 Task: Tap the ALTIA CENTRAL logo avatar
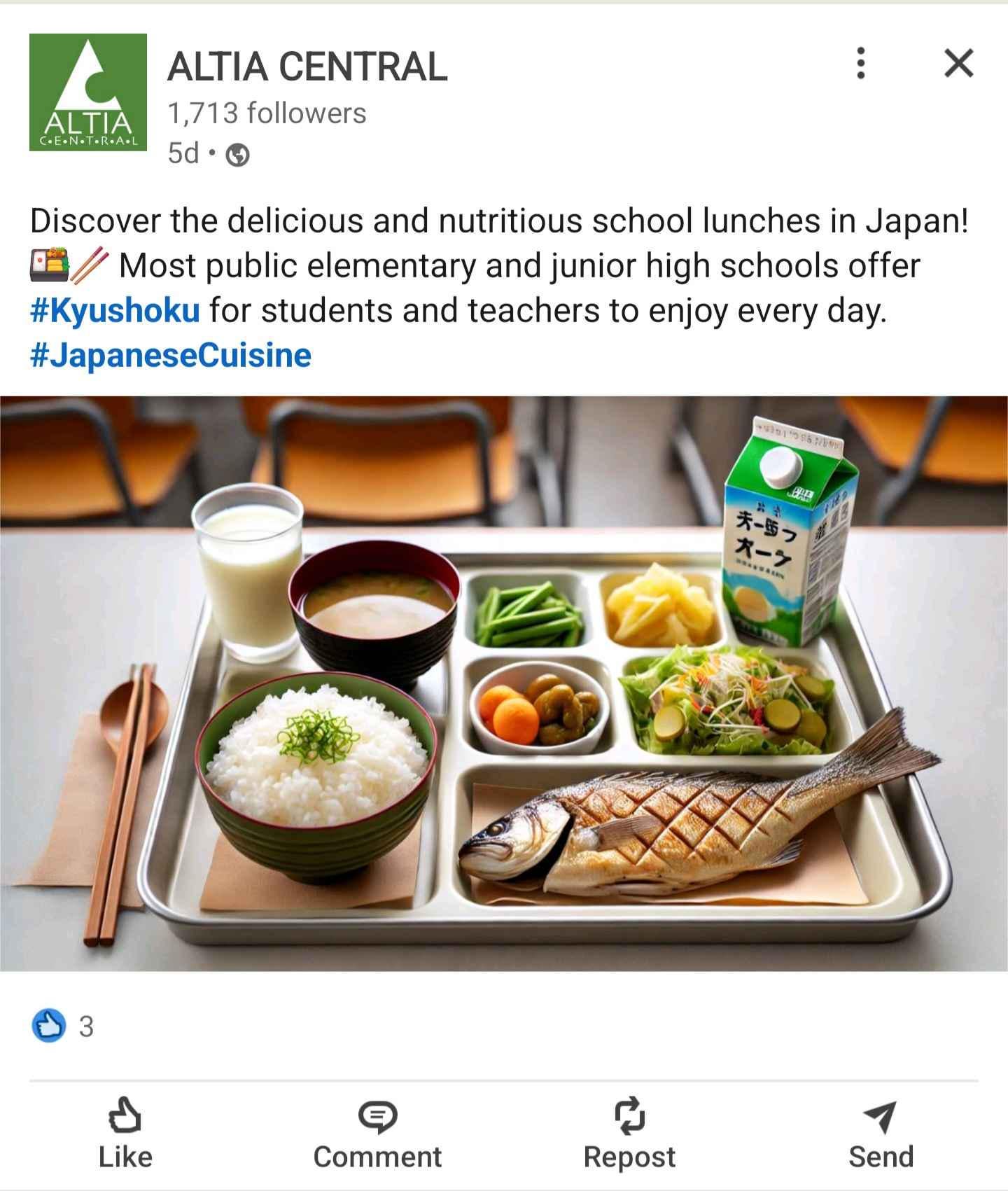88,92
